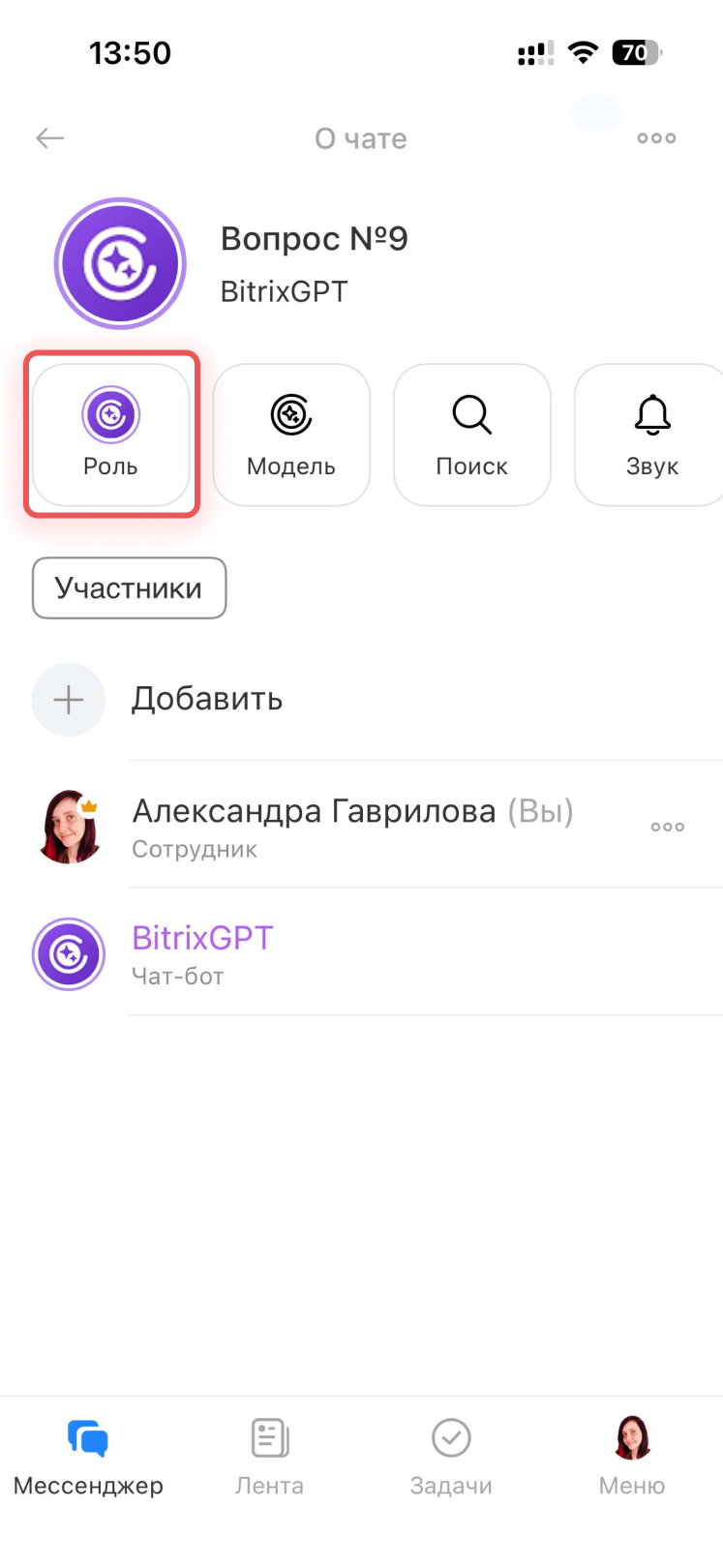
Task: Switch to the Лента tab
Action: 269,1455
